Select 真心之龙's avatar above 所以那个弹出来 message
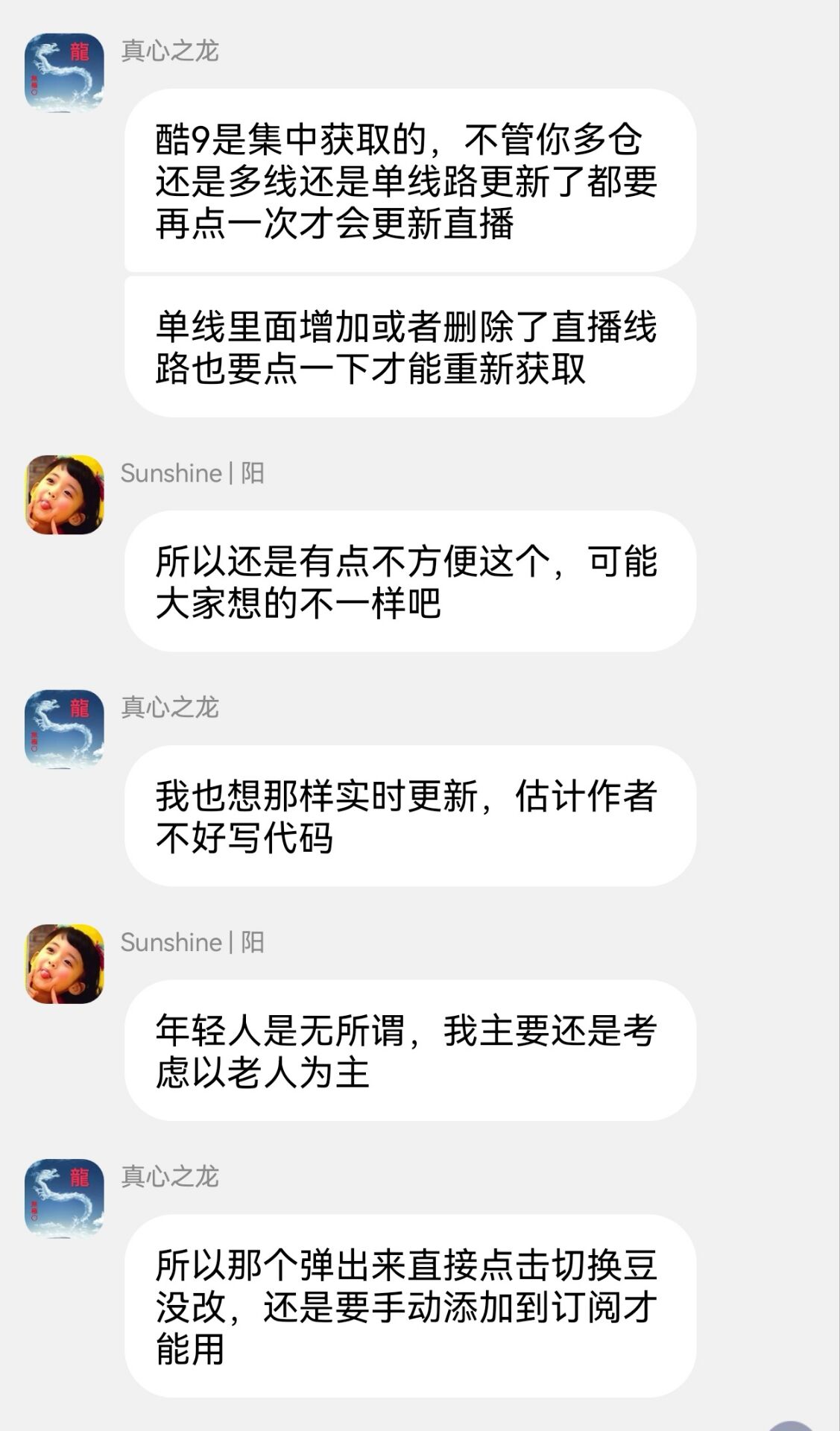This screenshot has width=840, height=1431. click(x=64, y=1198)
